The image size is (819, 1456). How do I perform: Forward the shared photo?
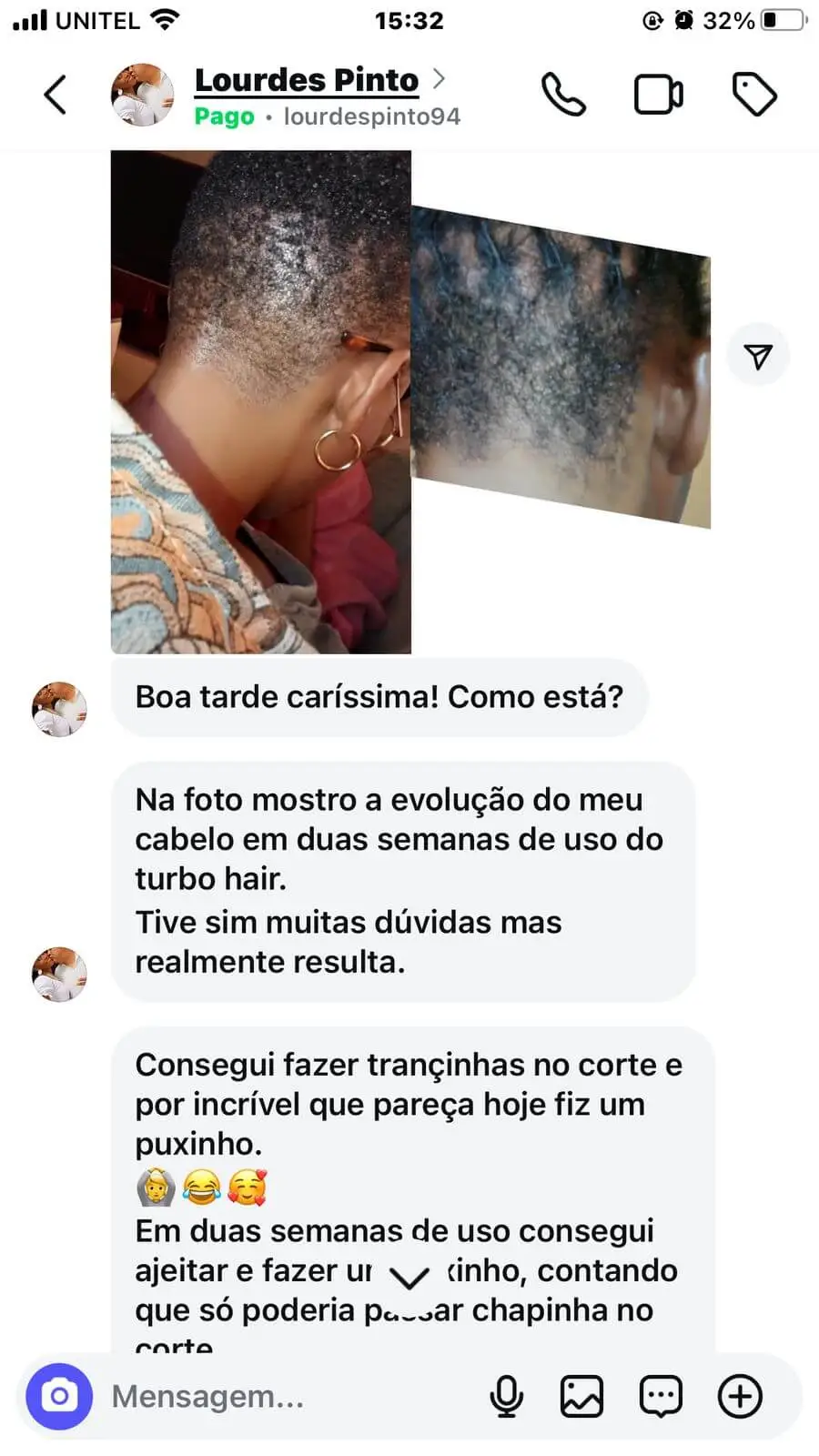tap(758, 356)
